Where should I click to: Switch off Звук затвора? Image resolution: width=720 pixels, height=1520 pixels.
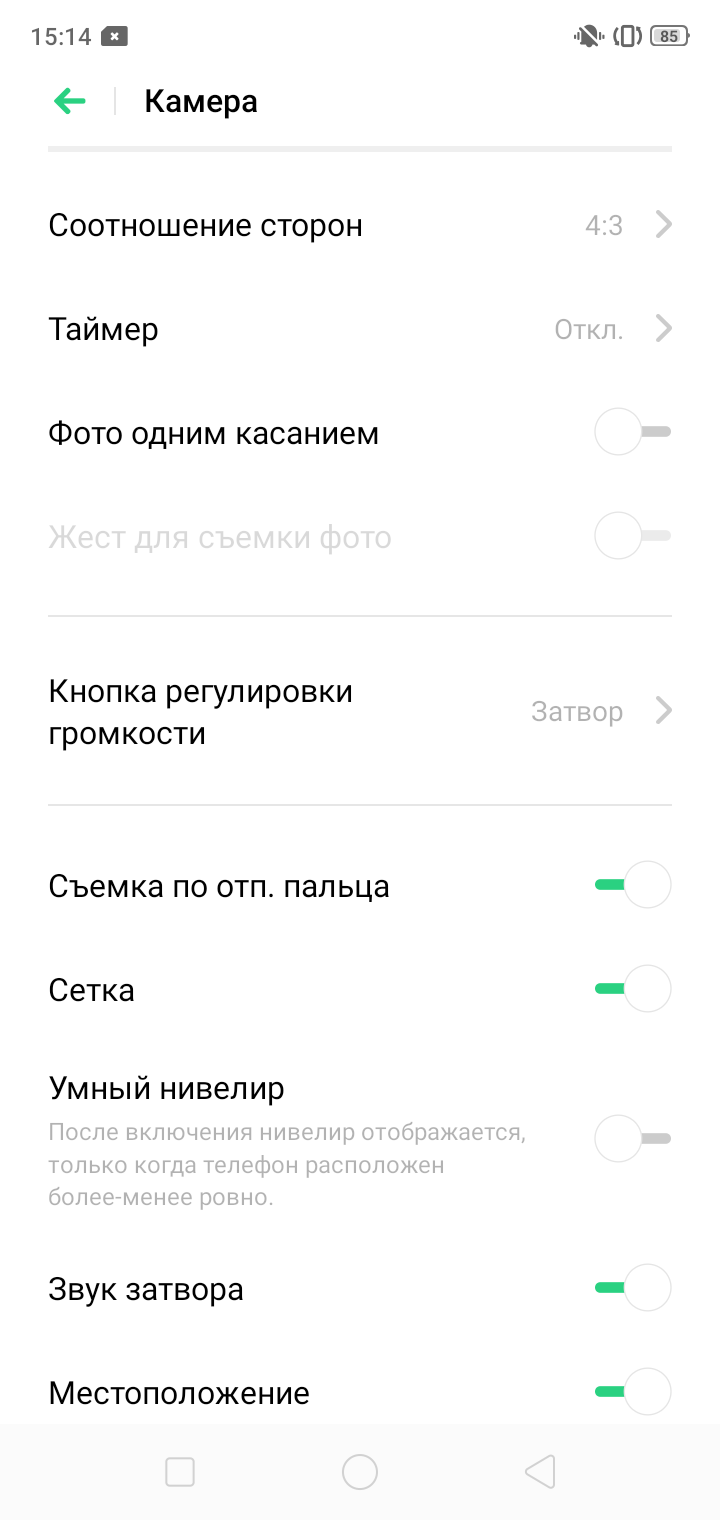coord(632,1289)
